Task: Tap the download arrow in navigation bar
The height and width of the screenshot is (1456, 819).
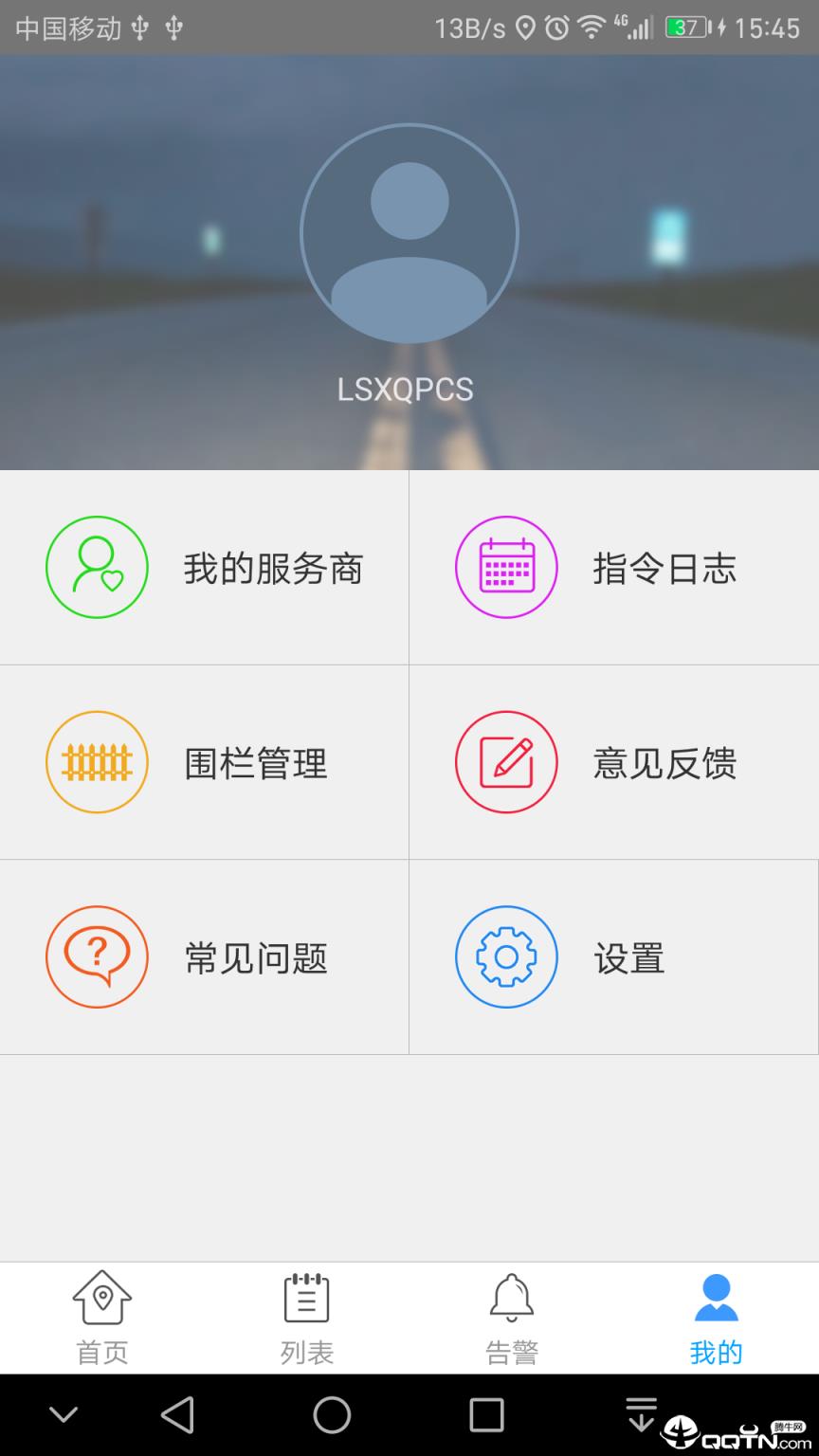Action: click(641, 1413)
